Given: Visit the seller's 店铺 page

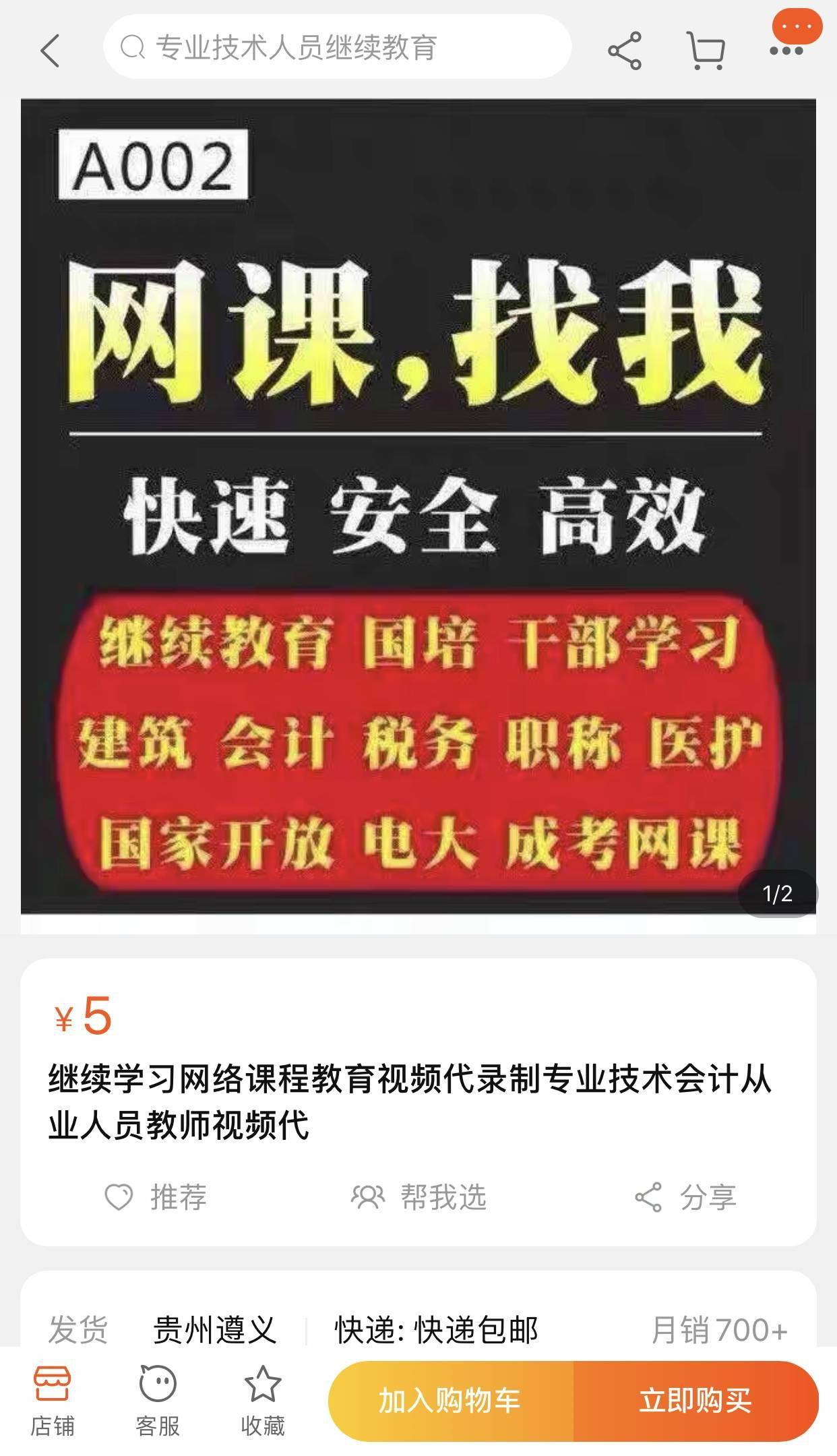Looking at the screenshot, I should [53, 1401].
